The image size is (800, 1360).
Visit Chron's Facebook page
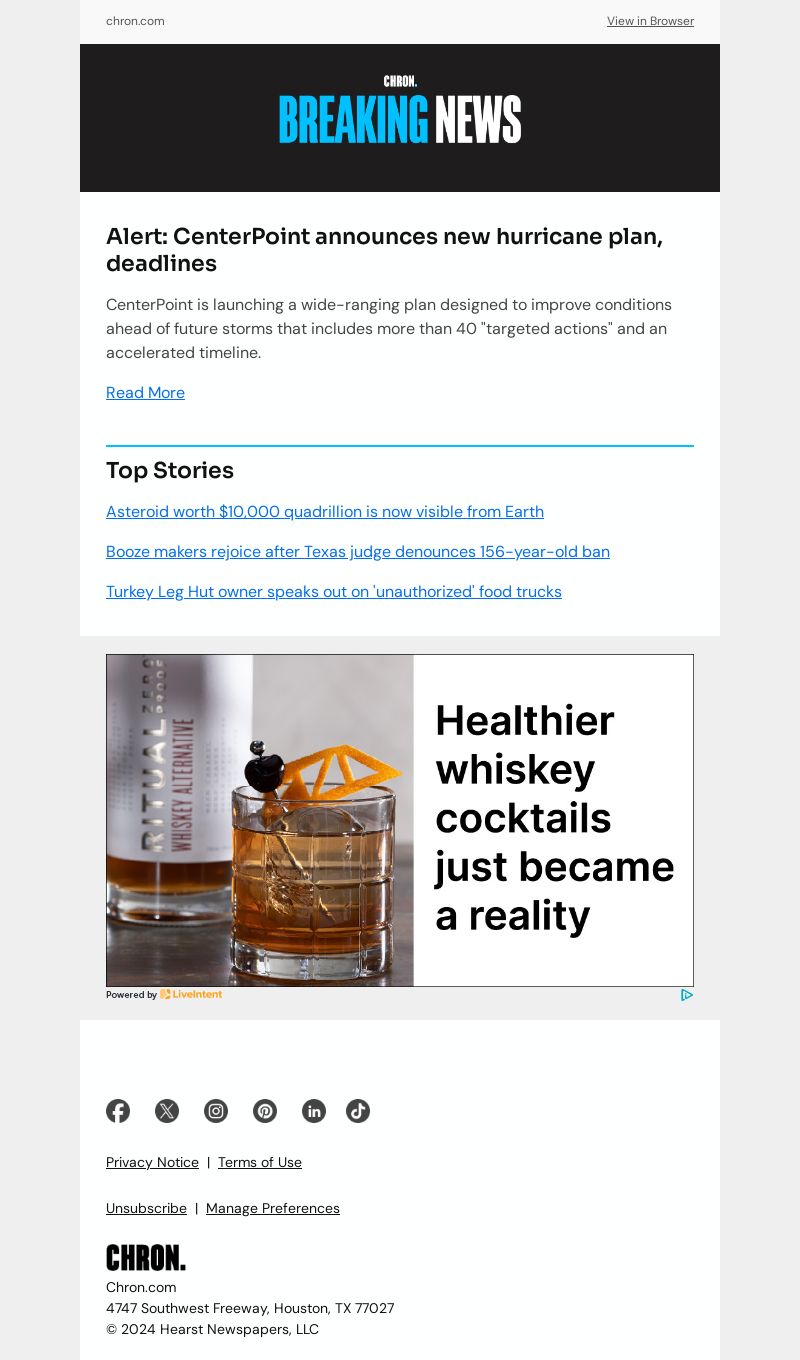[118, 1111]
